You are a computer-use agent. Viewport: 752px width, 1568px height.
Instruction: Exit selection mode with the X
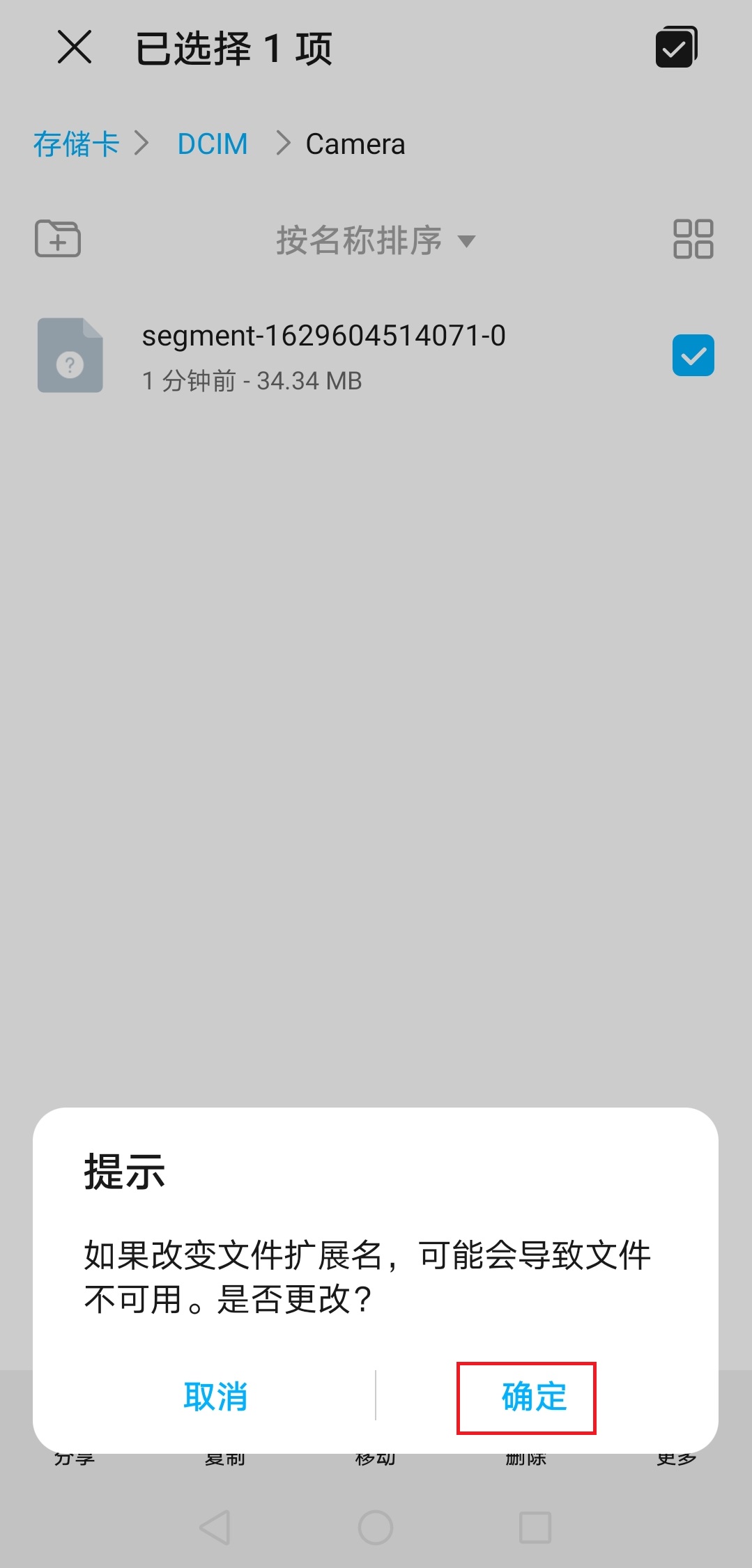pyautogui.click(x=75, y=48)
